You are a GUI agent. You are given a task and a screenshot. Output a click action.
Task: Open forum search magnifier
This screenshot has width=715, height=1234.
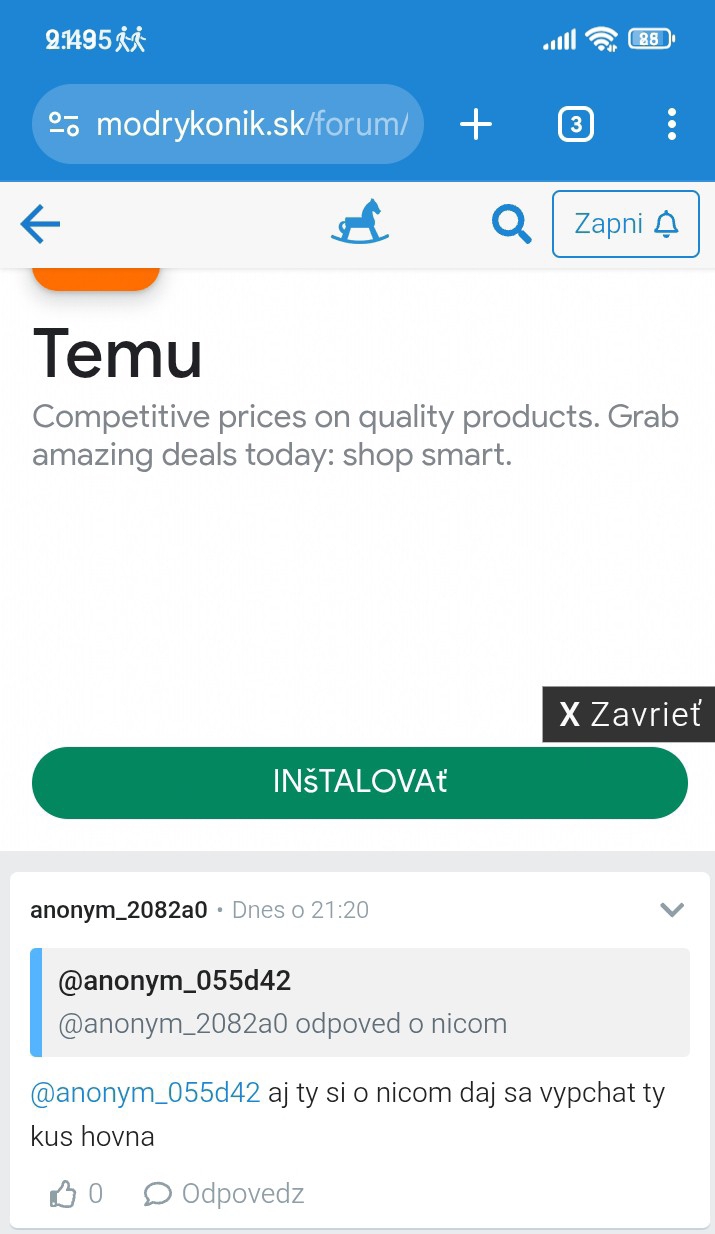(x=512, y=224)
